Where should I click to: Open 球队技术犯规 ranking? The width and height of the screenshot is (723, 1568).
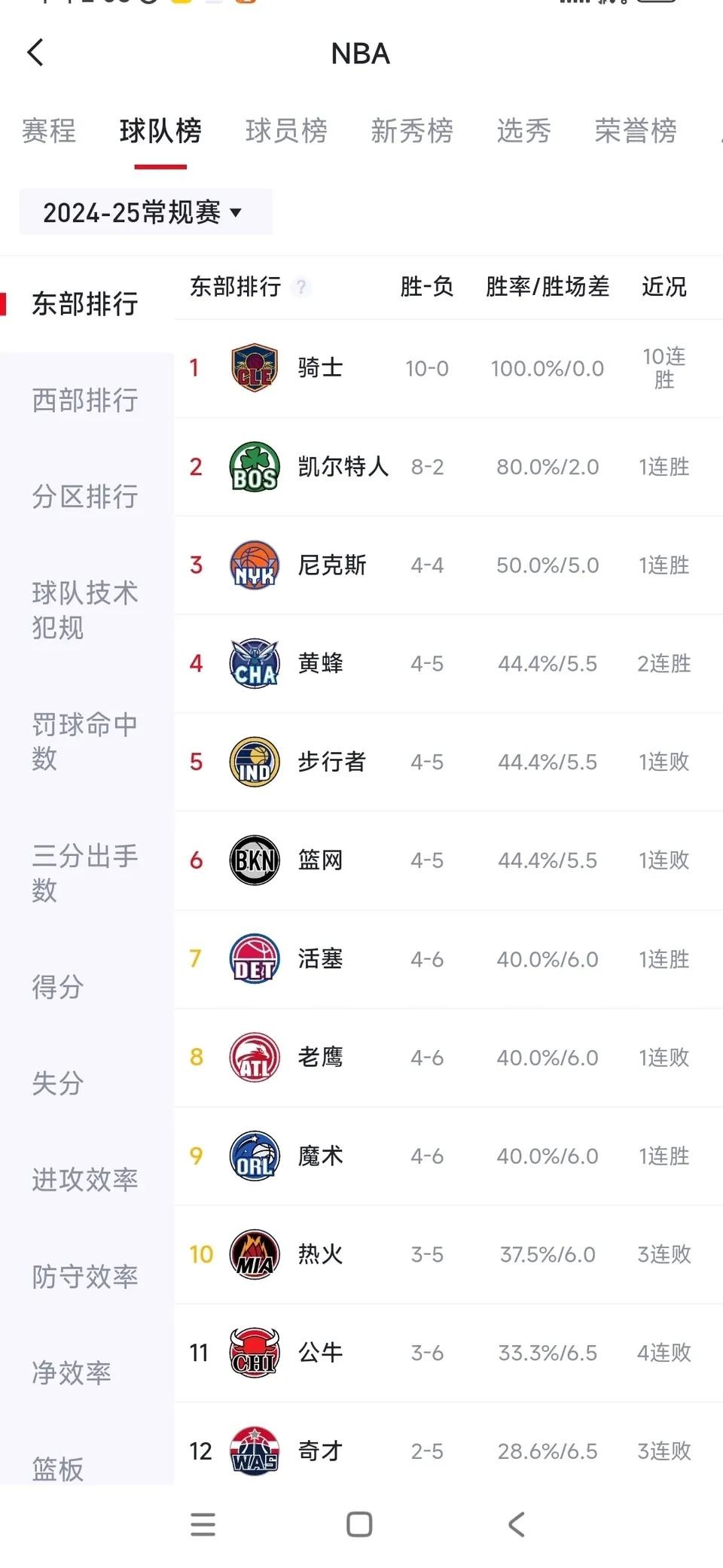(x=85, y=610)
